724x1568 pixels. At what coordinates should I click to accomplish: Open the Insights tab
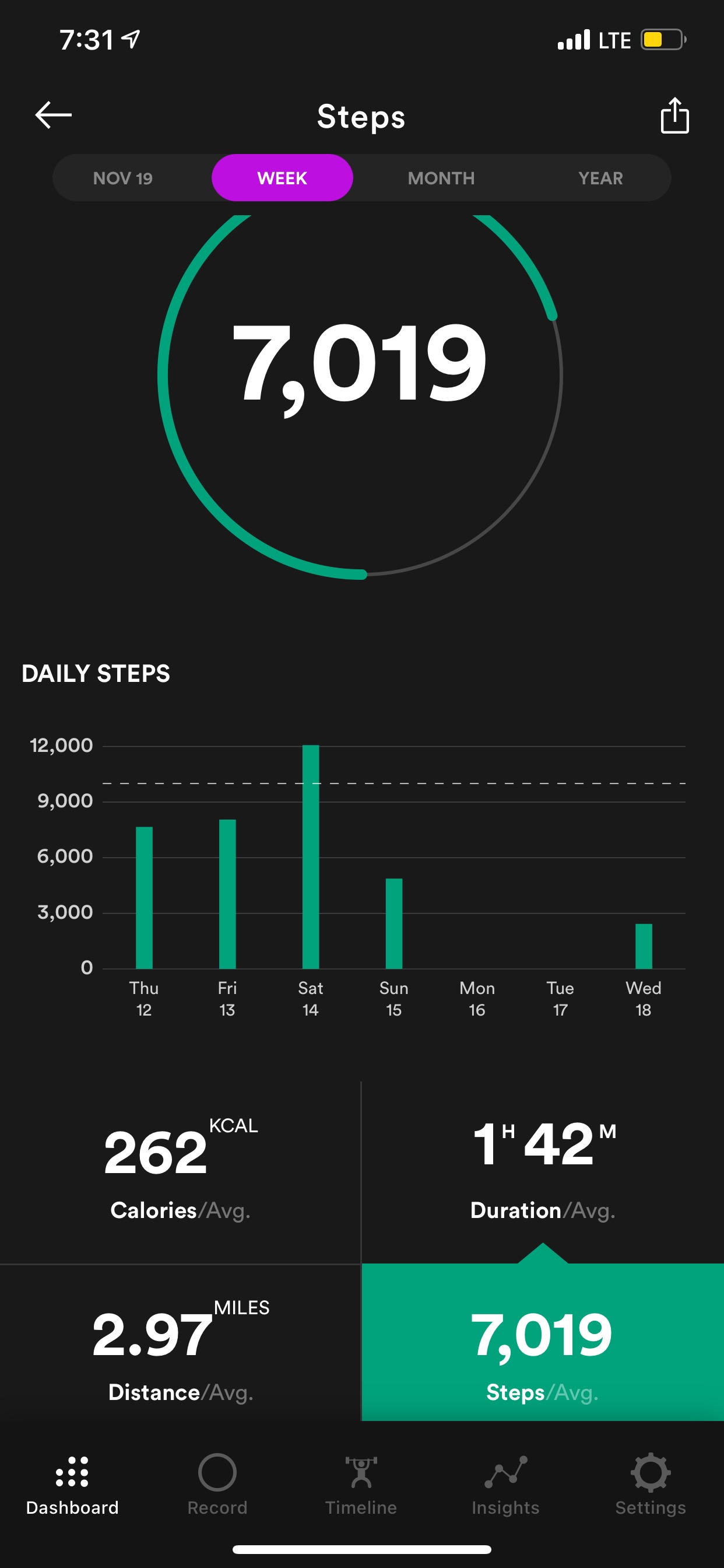(x=505, y=1485)
